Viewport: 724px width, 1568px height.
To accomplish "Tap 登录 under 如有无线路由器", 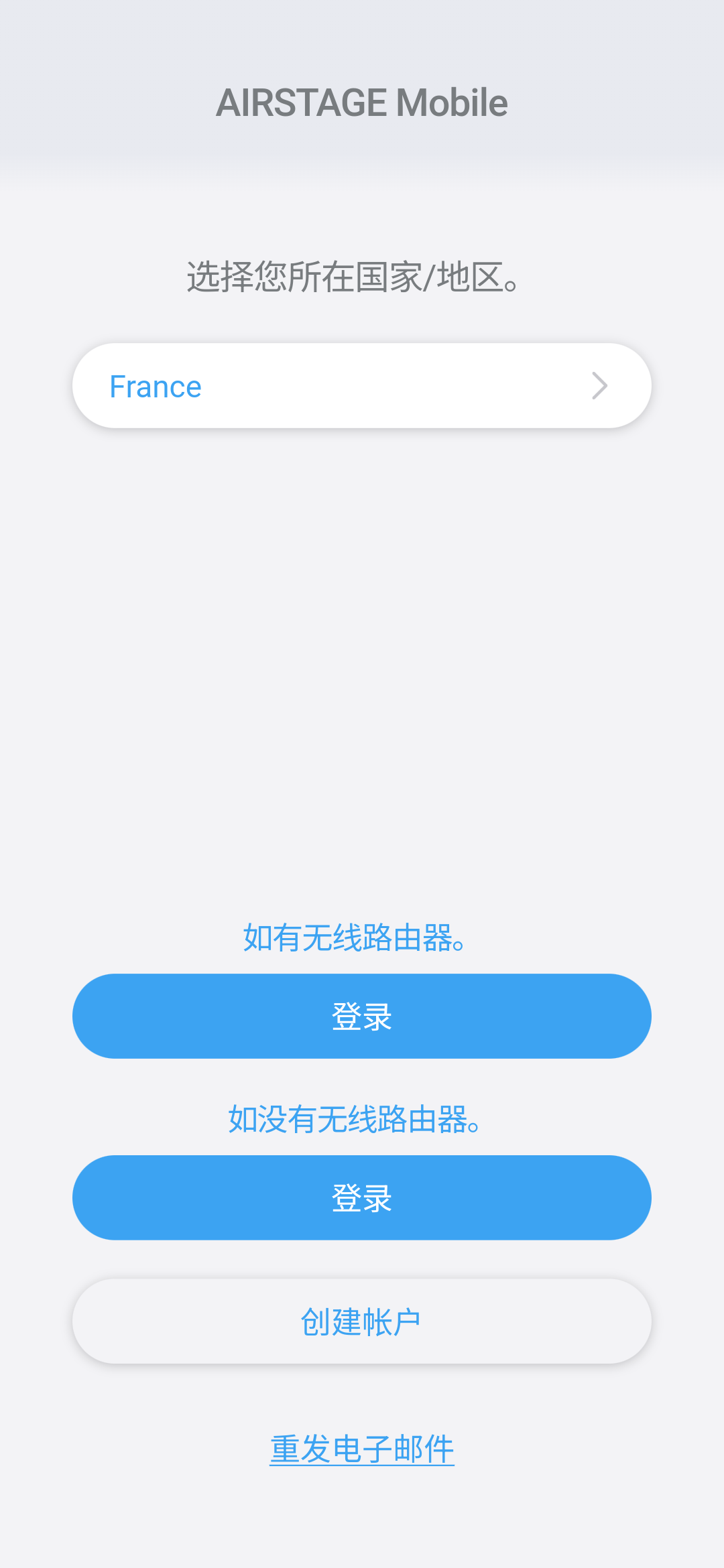I will [x=362, y=1016].
